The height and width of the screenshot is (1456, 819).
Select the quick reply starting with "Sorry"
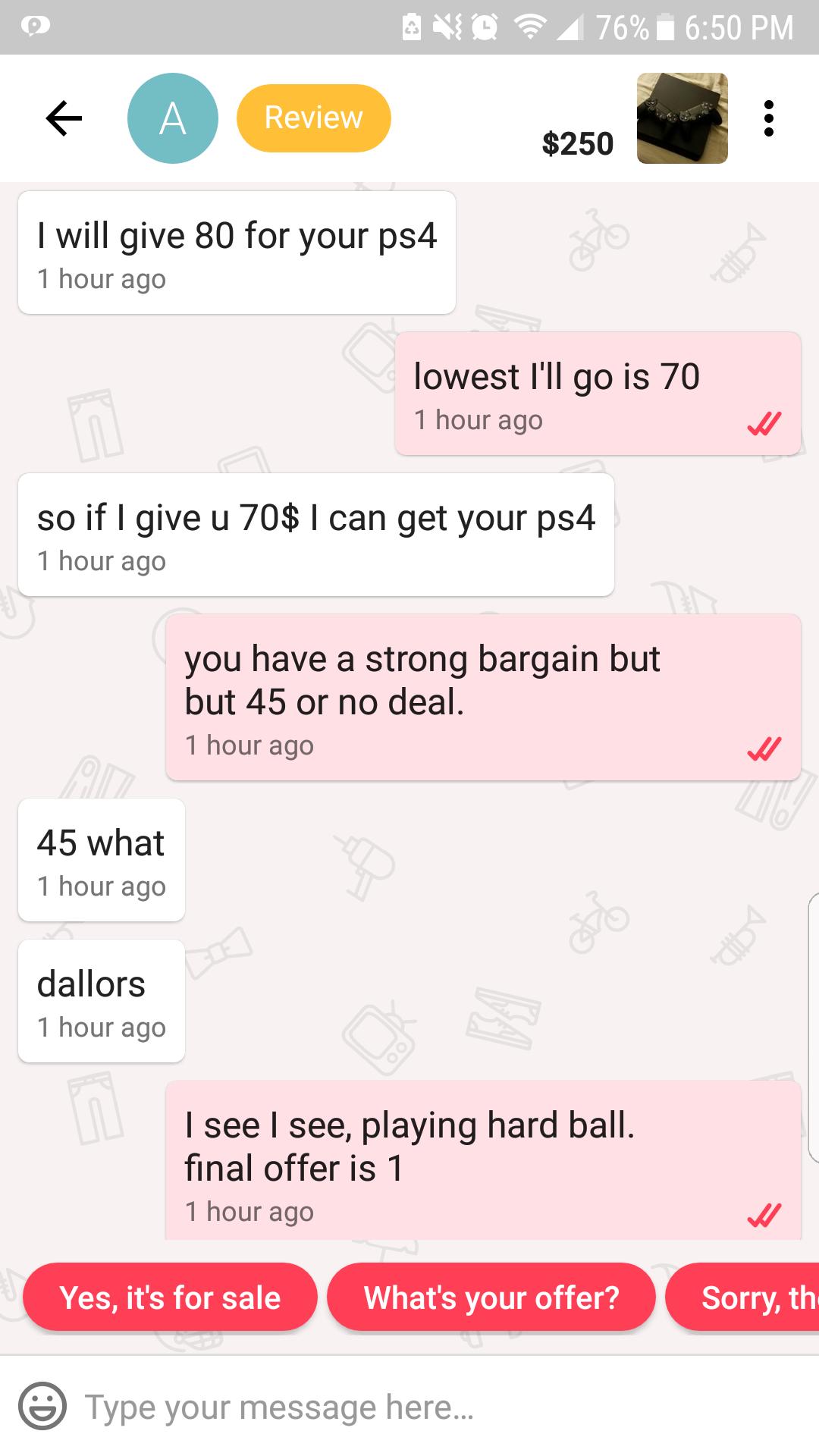pos(747,1298)
